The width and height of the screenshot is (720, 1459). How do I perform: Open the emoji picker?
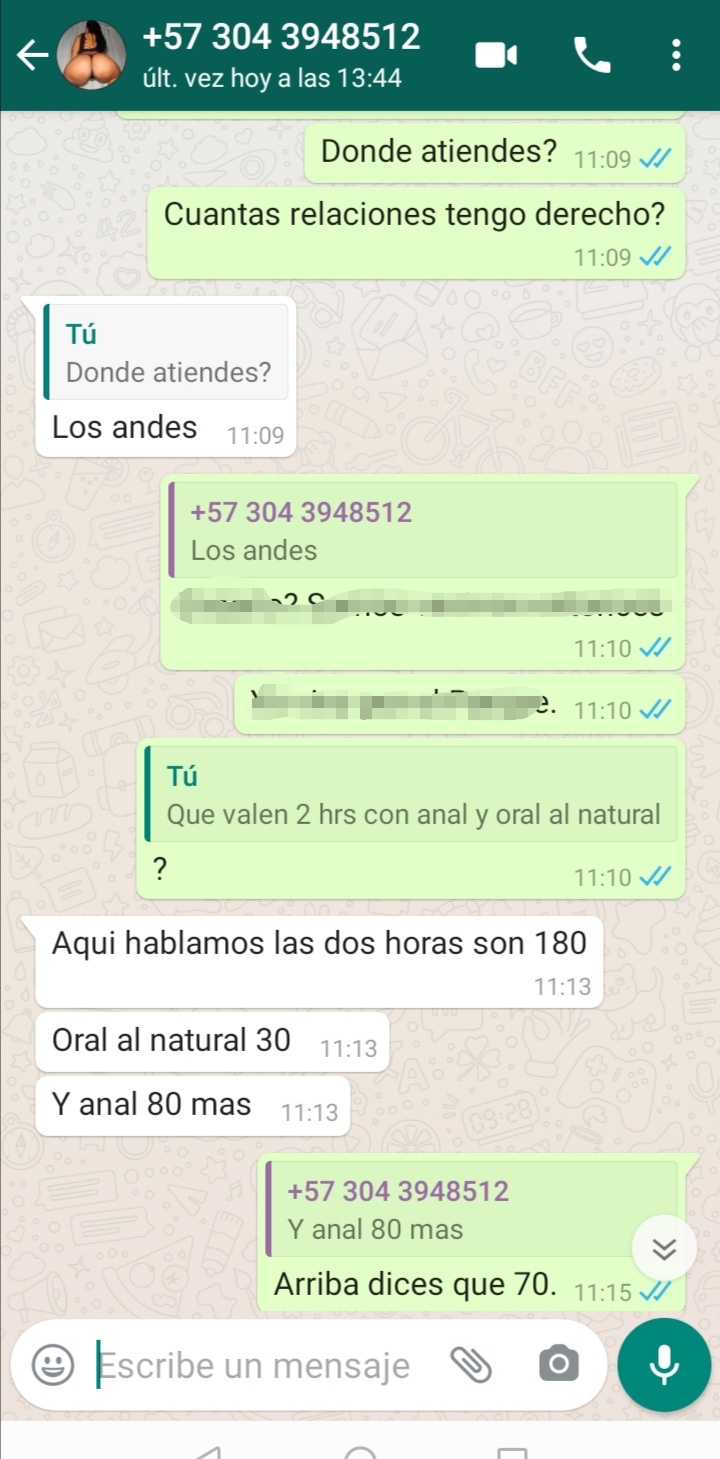pos(52,1365)
